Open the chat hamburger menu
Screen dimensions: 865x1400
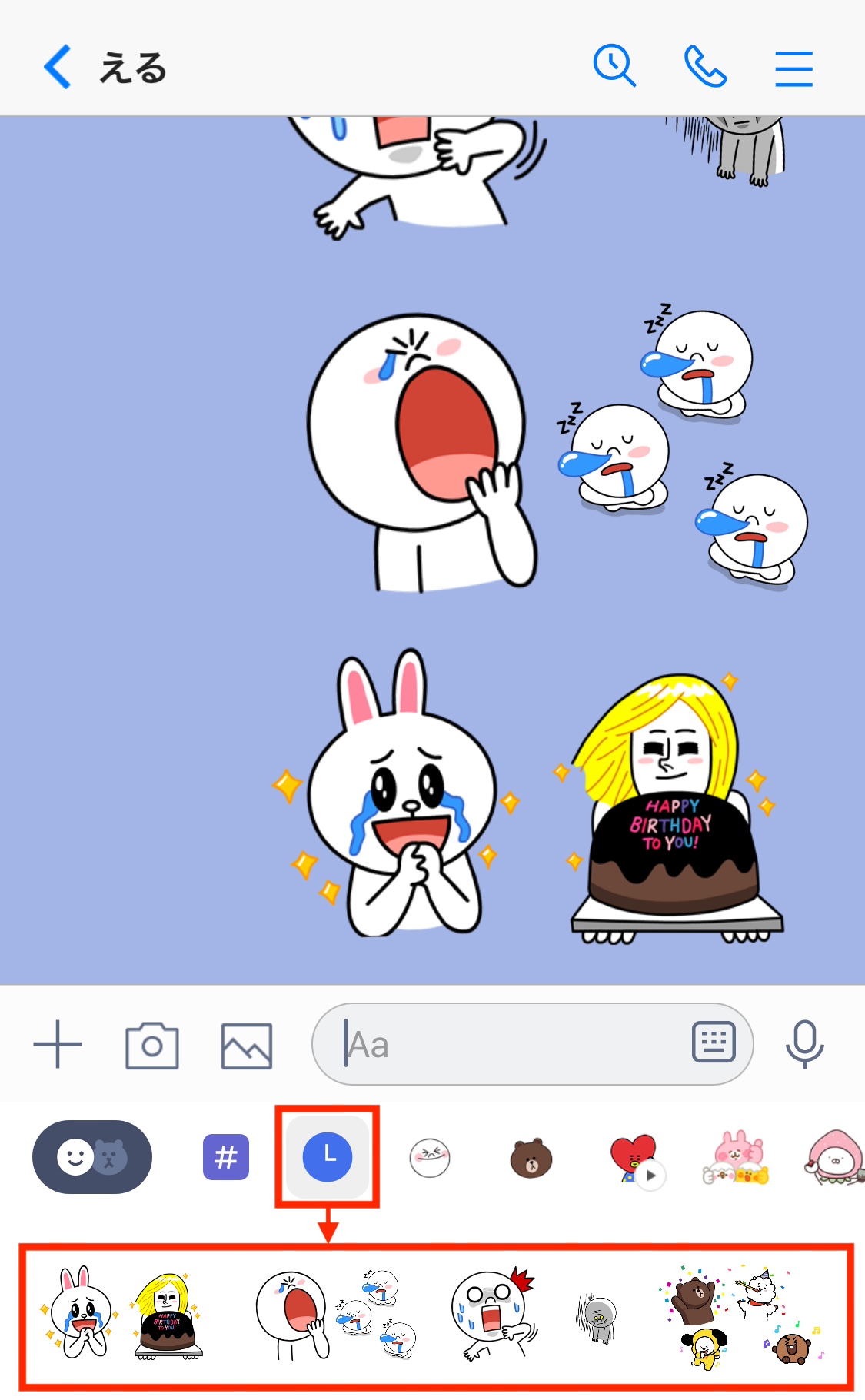(x=793, y=68)
